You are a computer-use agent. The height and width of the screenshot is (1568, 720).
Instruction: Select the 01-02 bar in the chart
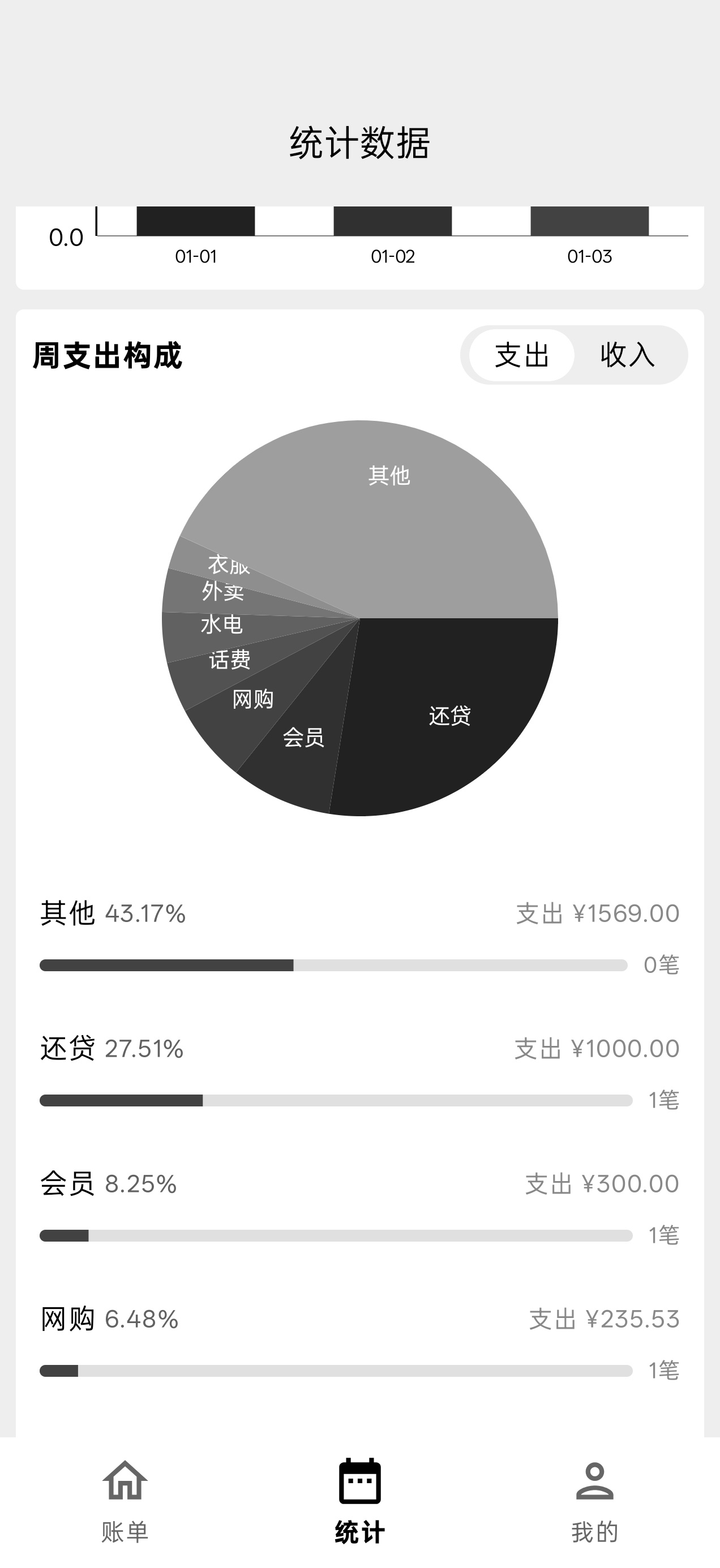(393, 222)
